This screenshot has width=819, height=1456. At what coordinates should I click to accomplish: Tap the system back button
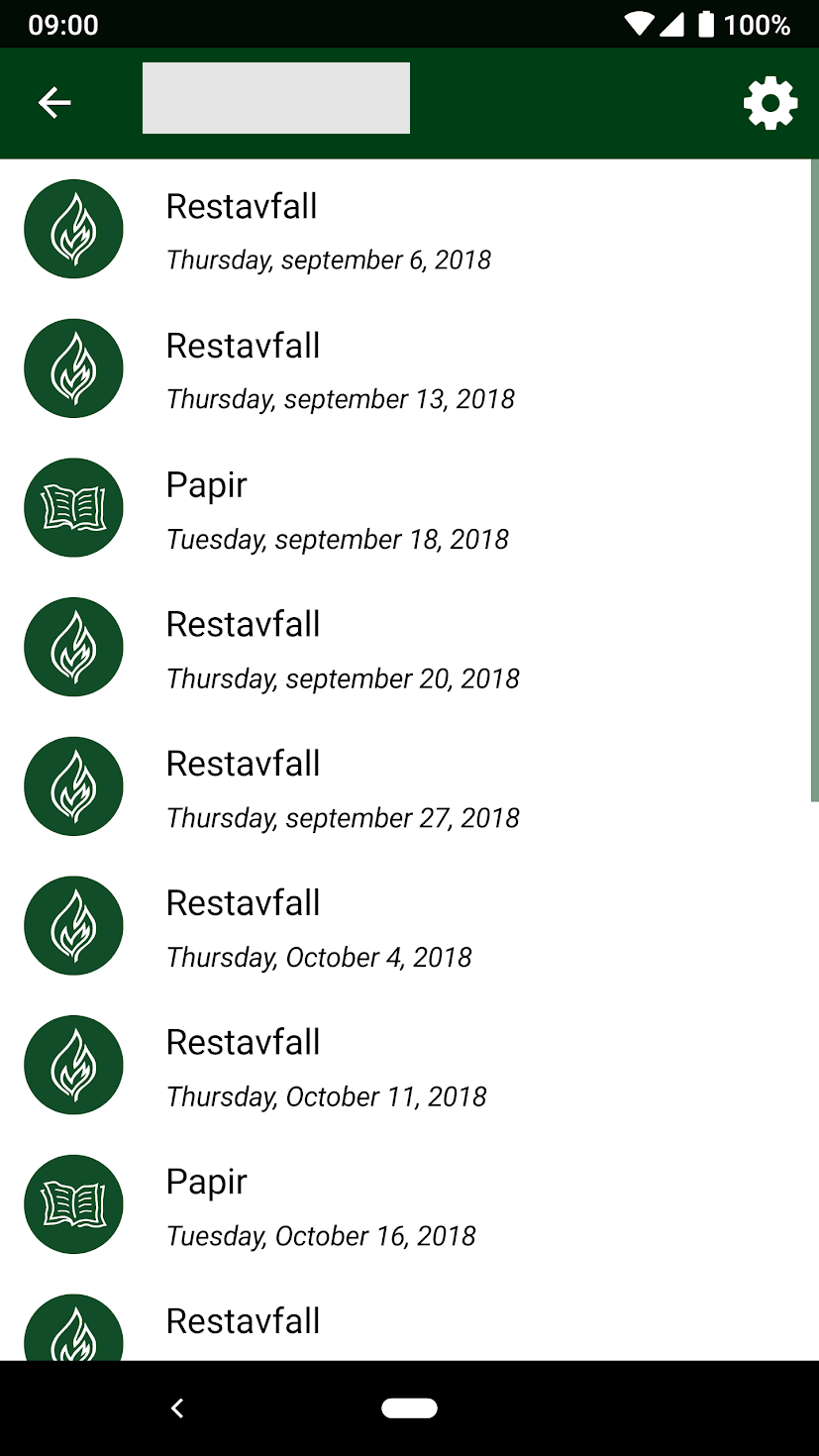coord(177,1407)
